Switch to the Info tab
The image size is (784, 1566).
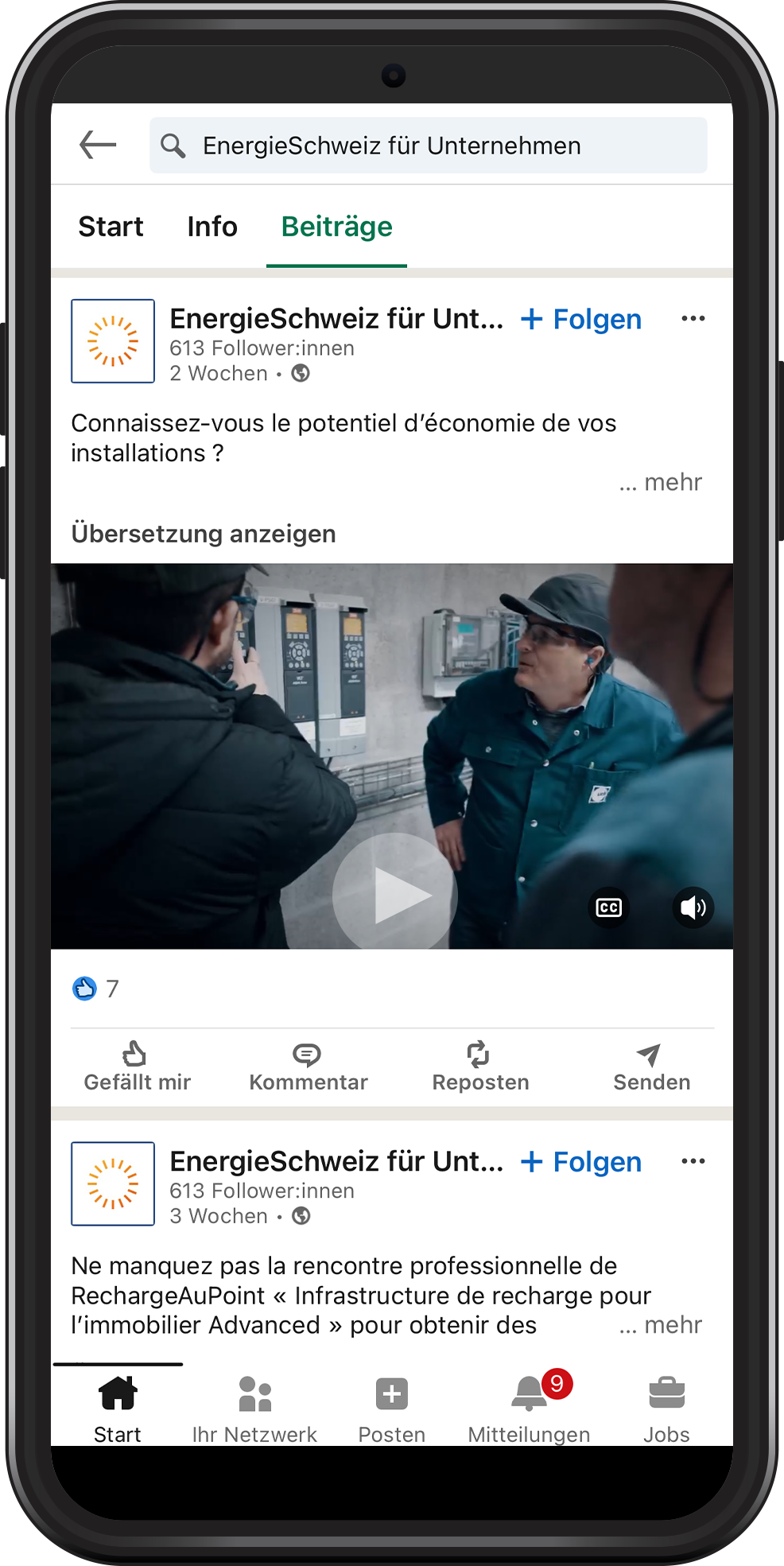pyautogui.click(x=212, y=227)
